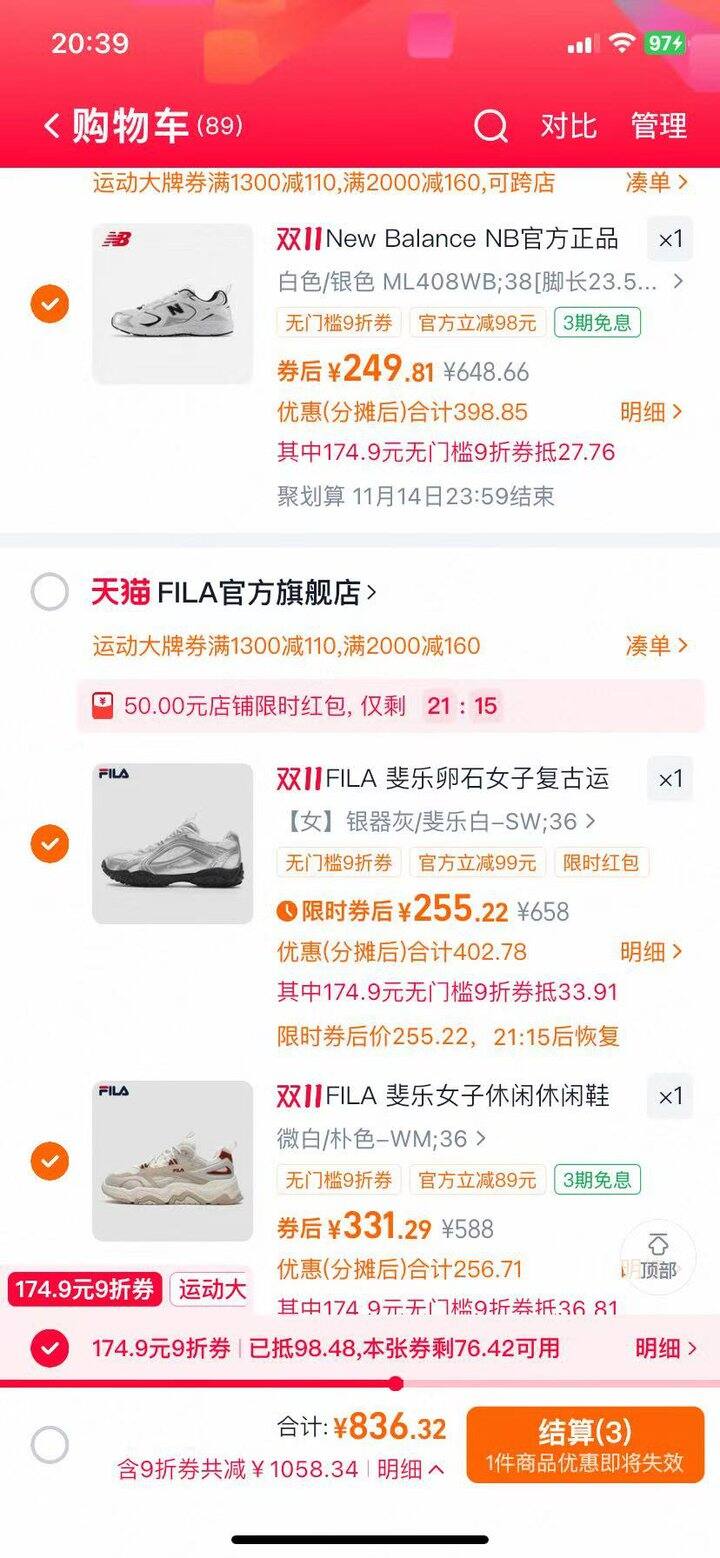
Task: Deselect the FILA 斐乐卵石 silver shoe
Action: tap(49, 844)
